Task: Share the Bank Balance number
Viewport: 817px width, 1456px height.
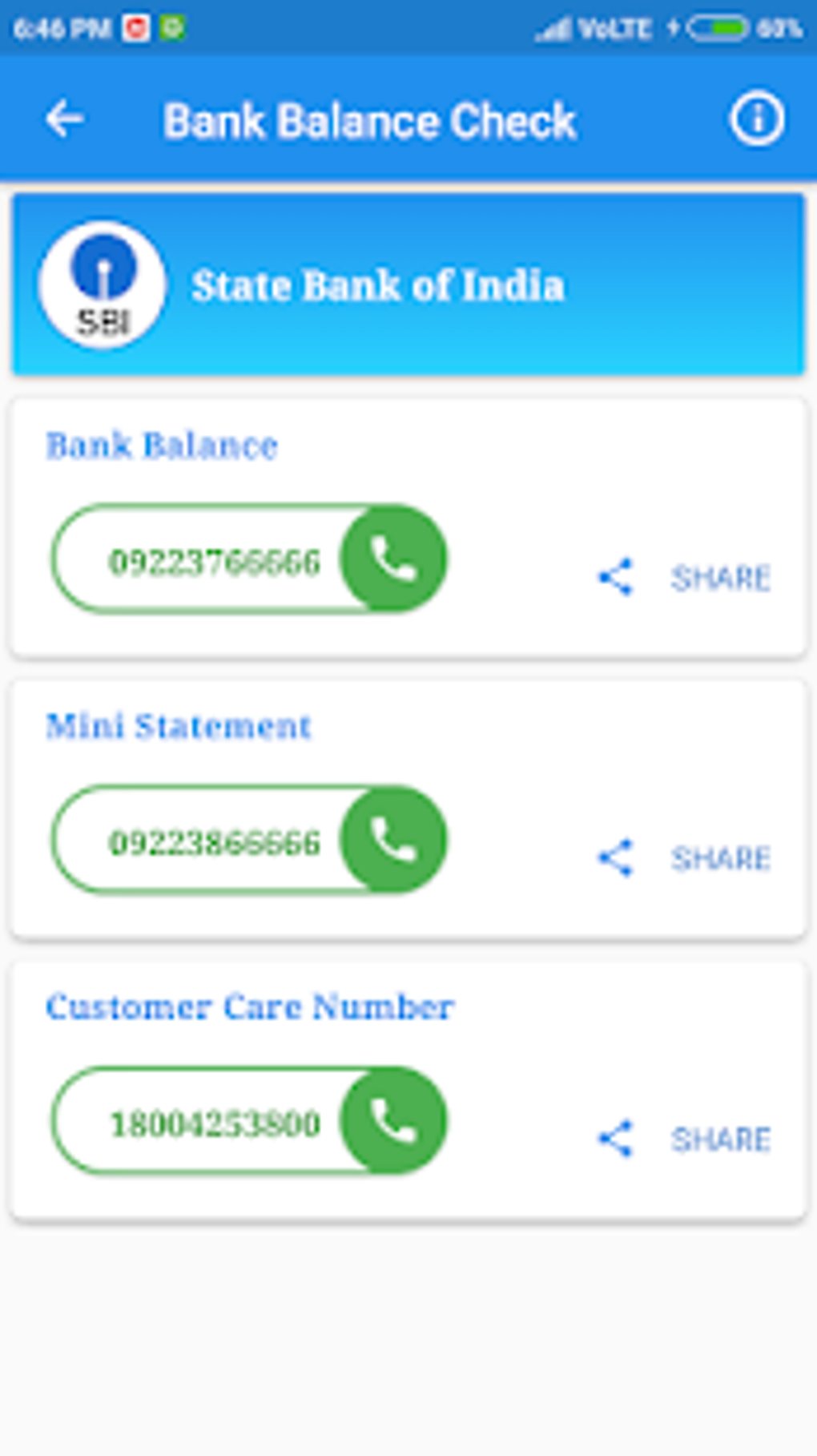Action: (686, 578)
